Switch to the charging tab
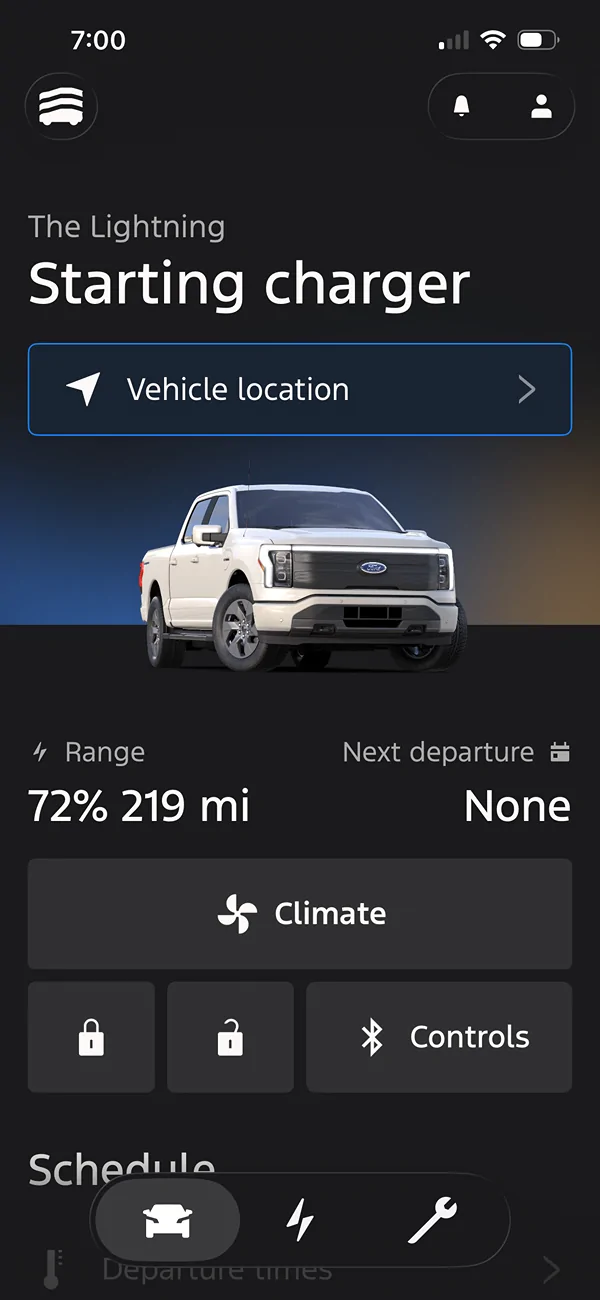Screen dimensions: 600x1300 coord(300,1220)
